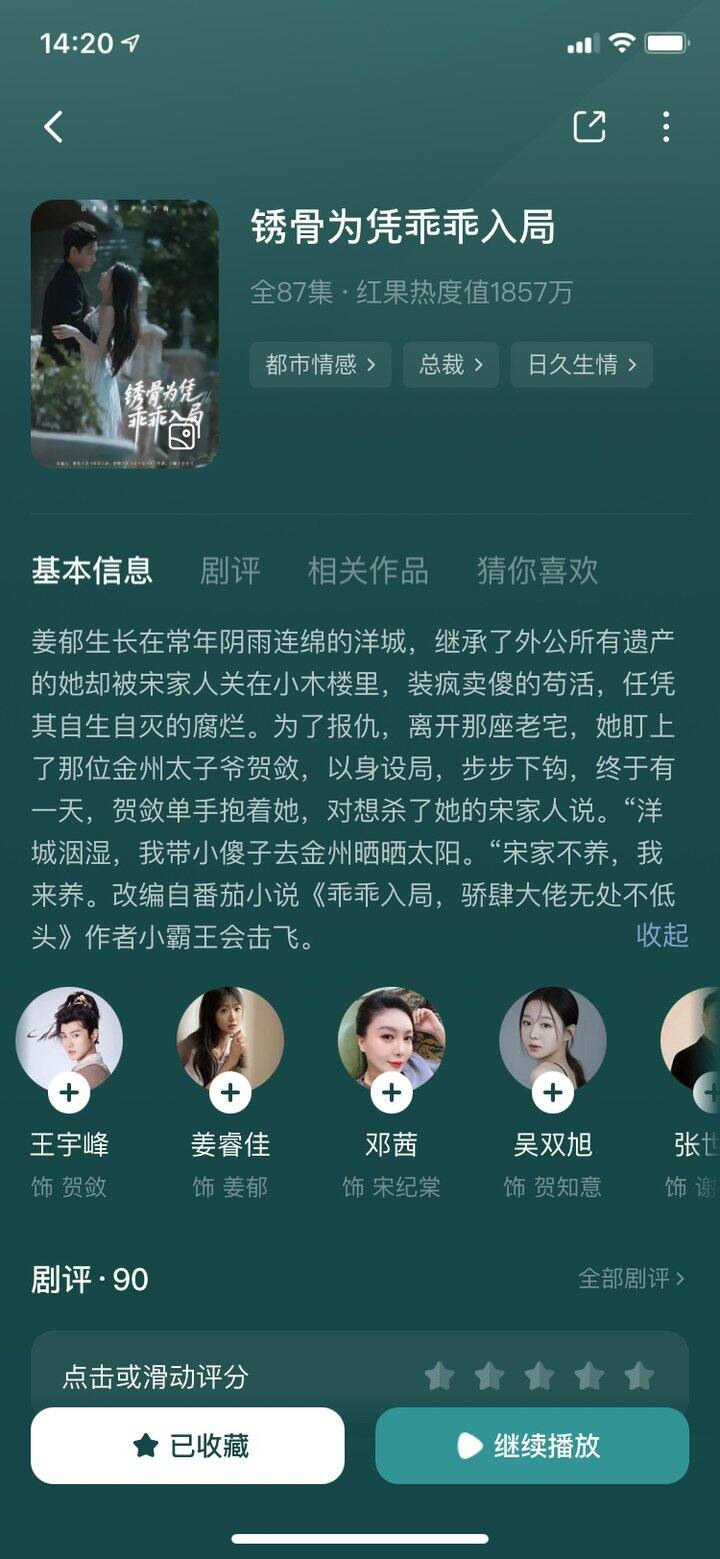Image resolution: width=720 pixels, height=1559 pixels.
Task: Rate five stars in 点击或滑动评分
Action: point(639,1377)
